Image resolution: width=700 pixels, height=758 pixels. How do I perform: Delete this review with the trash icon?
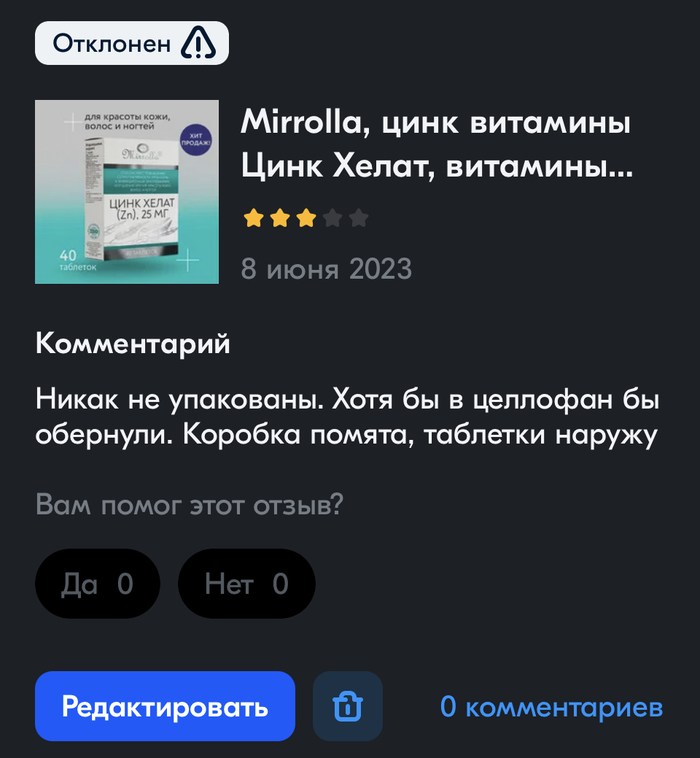(348, 707)
